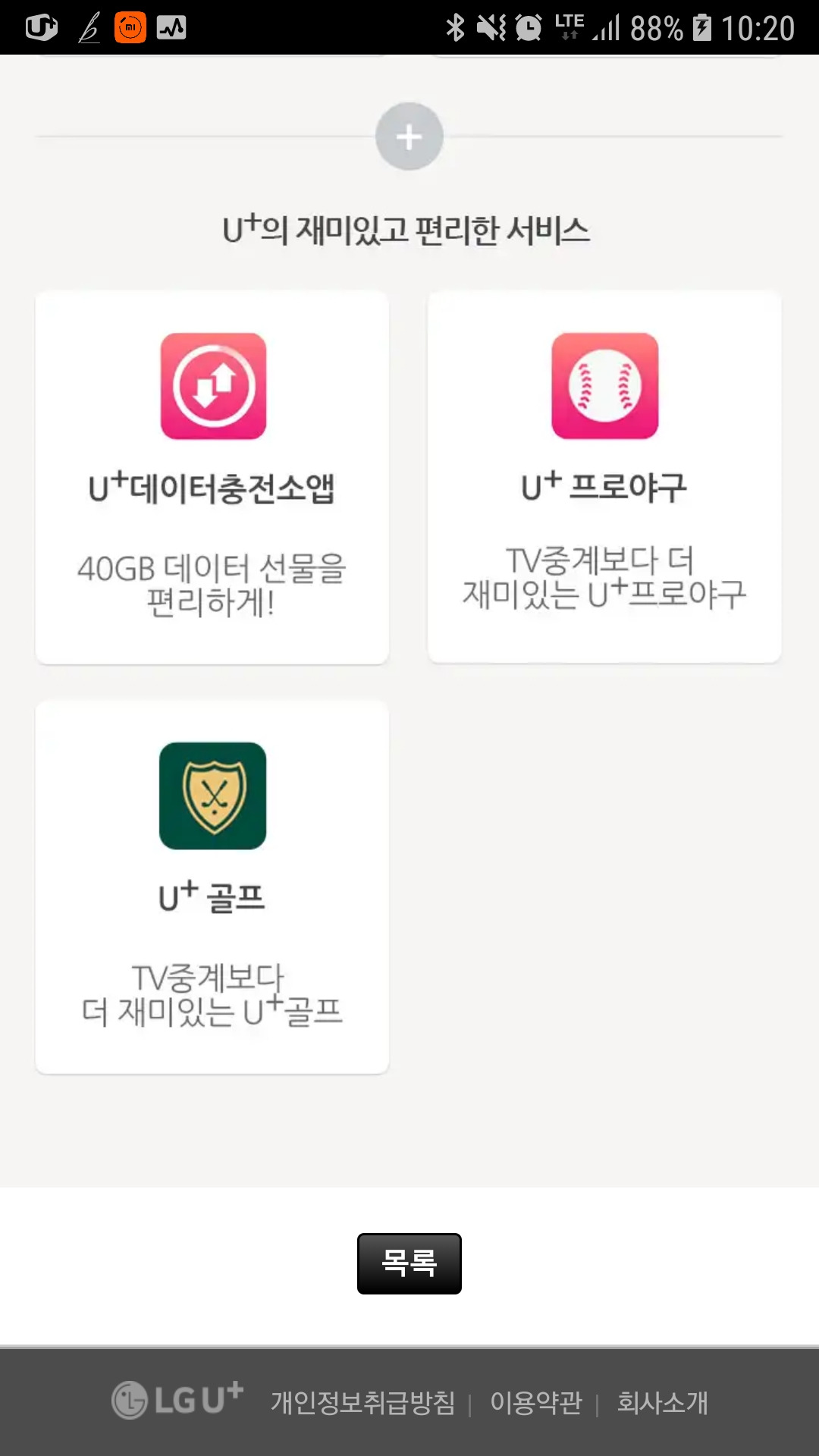Image resolution: width=819 pixels, height=1456 pixels.
Task: Open the U+ 데이터충전소앱 card
Action: (x=212, y=478)
